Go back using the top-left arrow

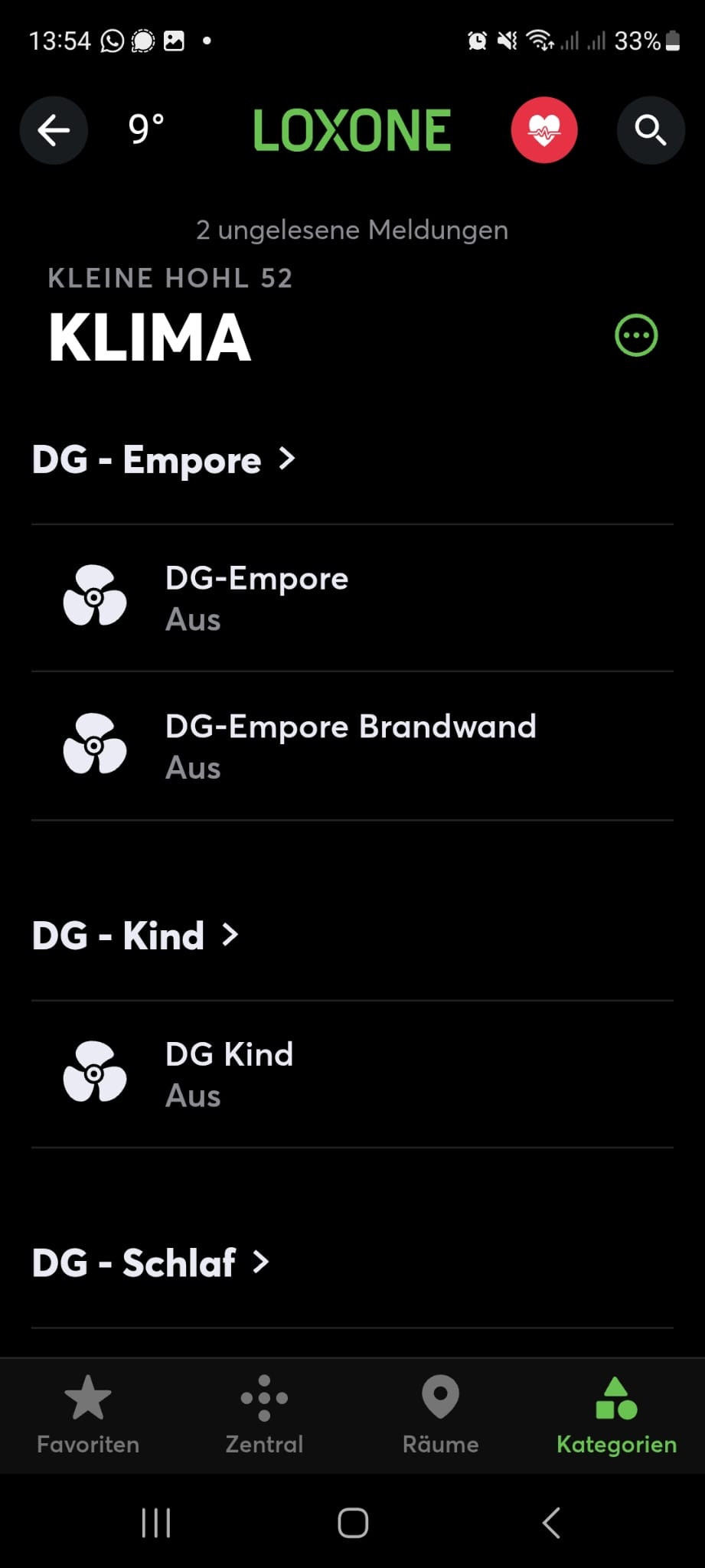(54, 130)
